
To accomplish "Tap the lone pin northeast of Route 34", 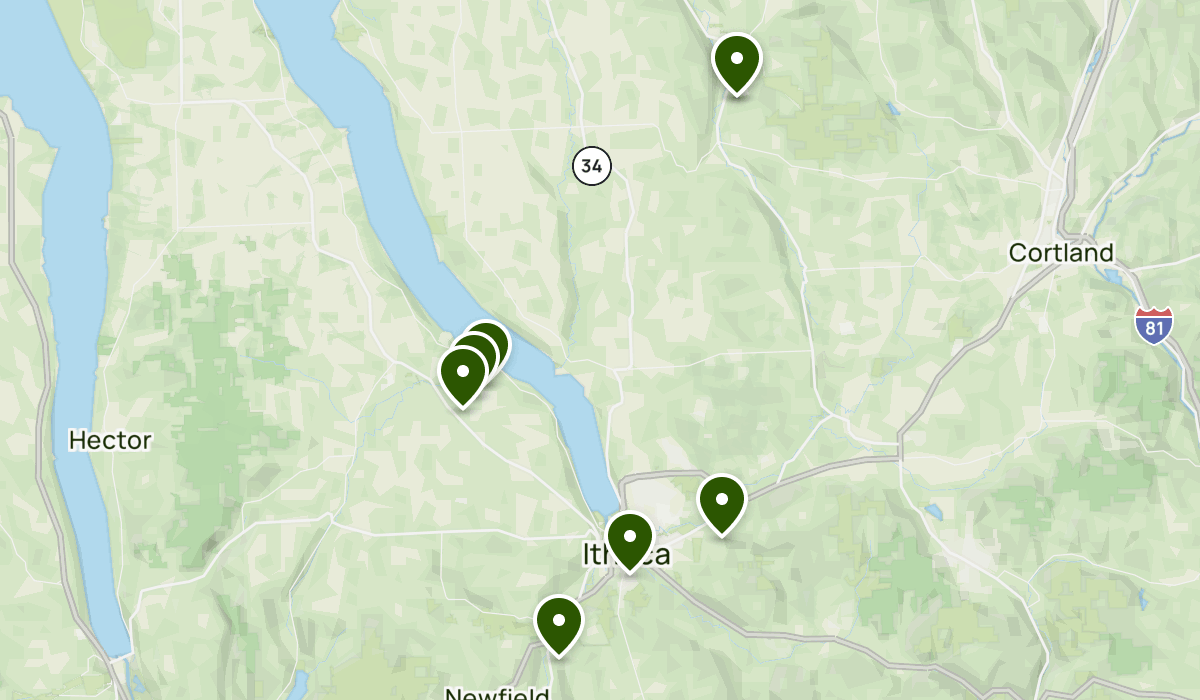I will point(736,60).
